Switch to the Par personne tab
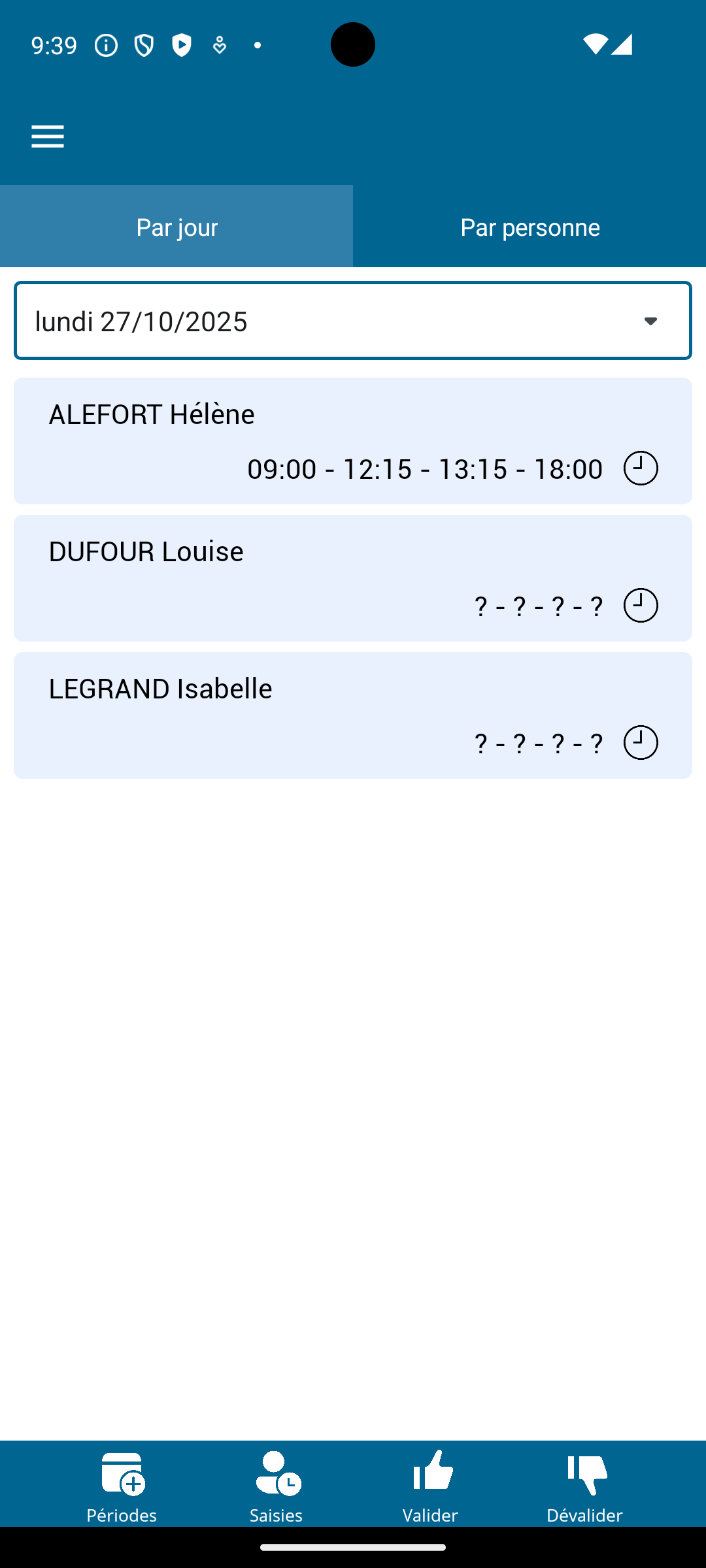The width and height of the screenshot is (706, 1568). [x=529, y=227]
